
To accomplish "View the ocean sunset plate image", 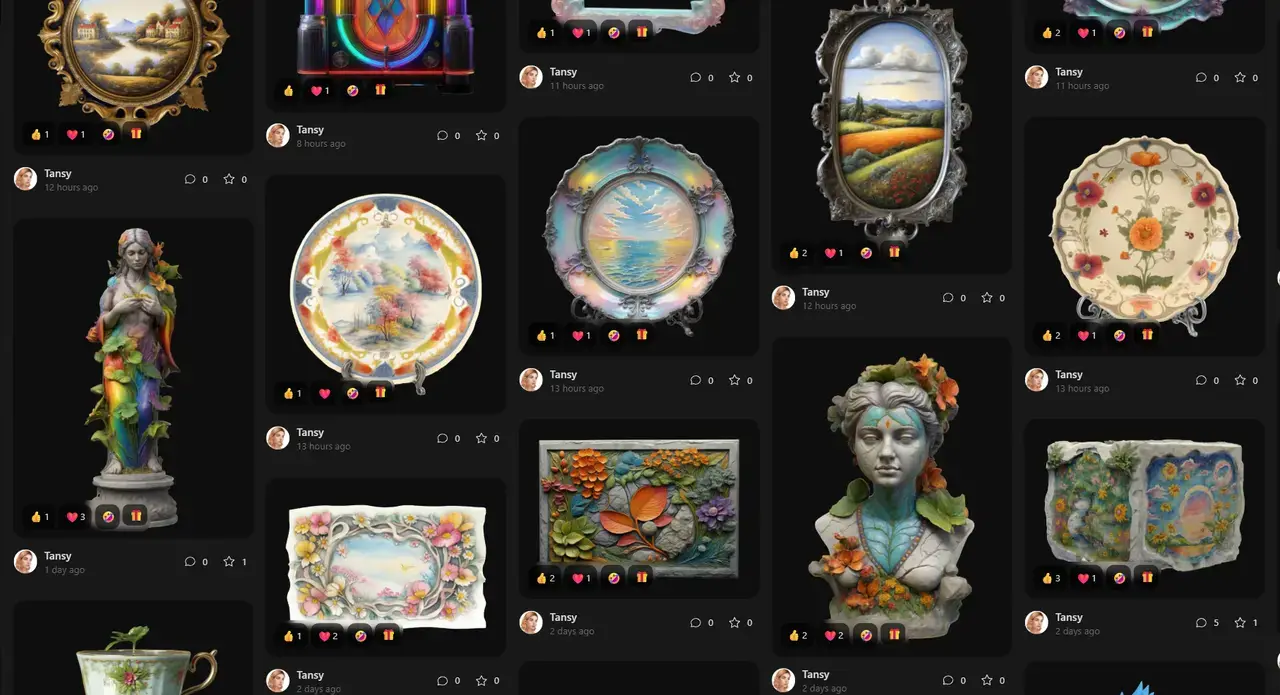I will click(x=638, y=230).
